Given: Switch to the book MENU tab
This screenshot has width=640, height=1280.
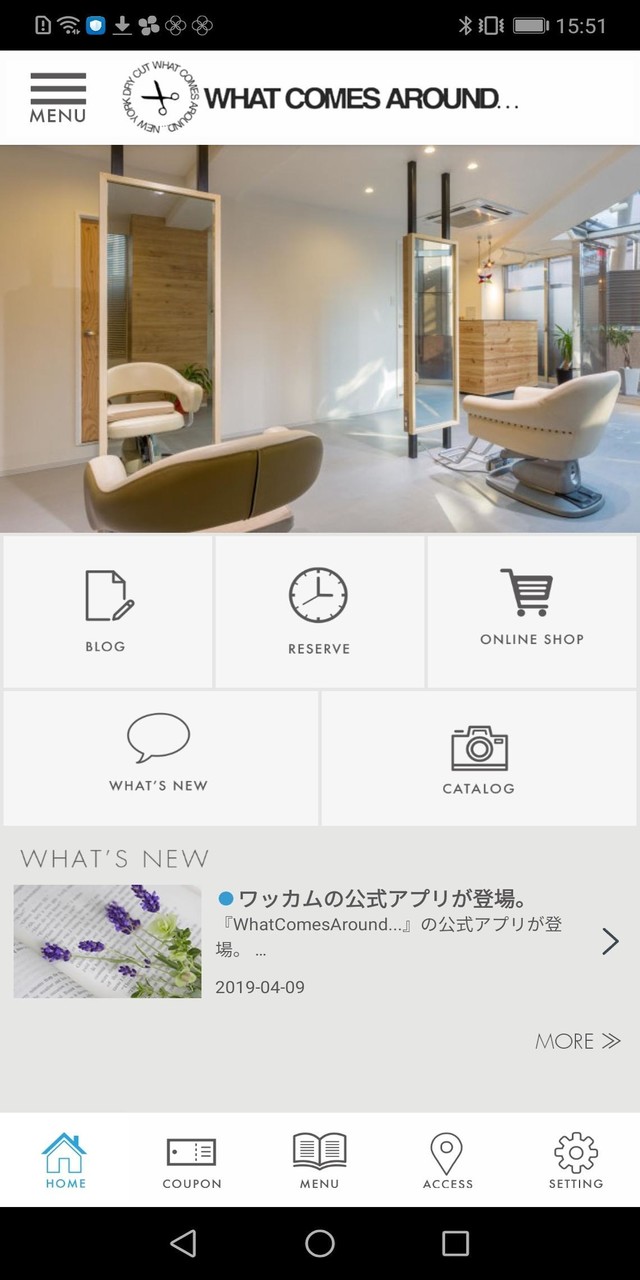Looking at the screenshot, I should point(319,1160).
